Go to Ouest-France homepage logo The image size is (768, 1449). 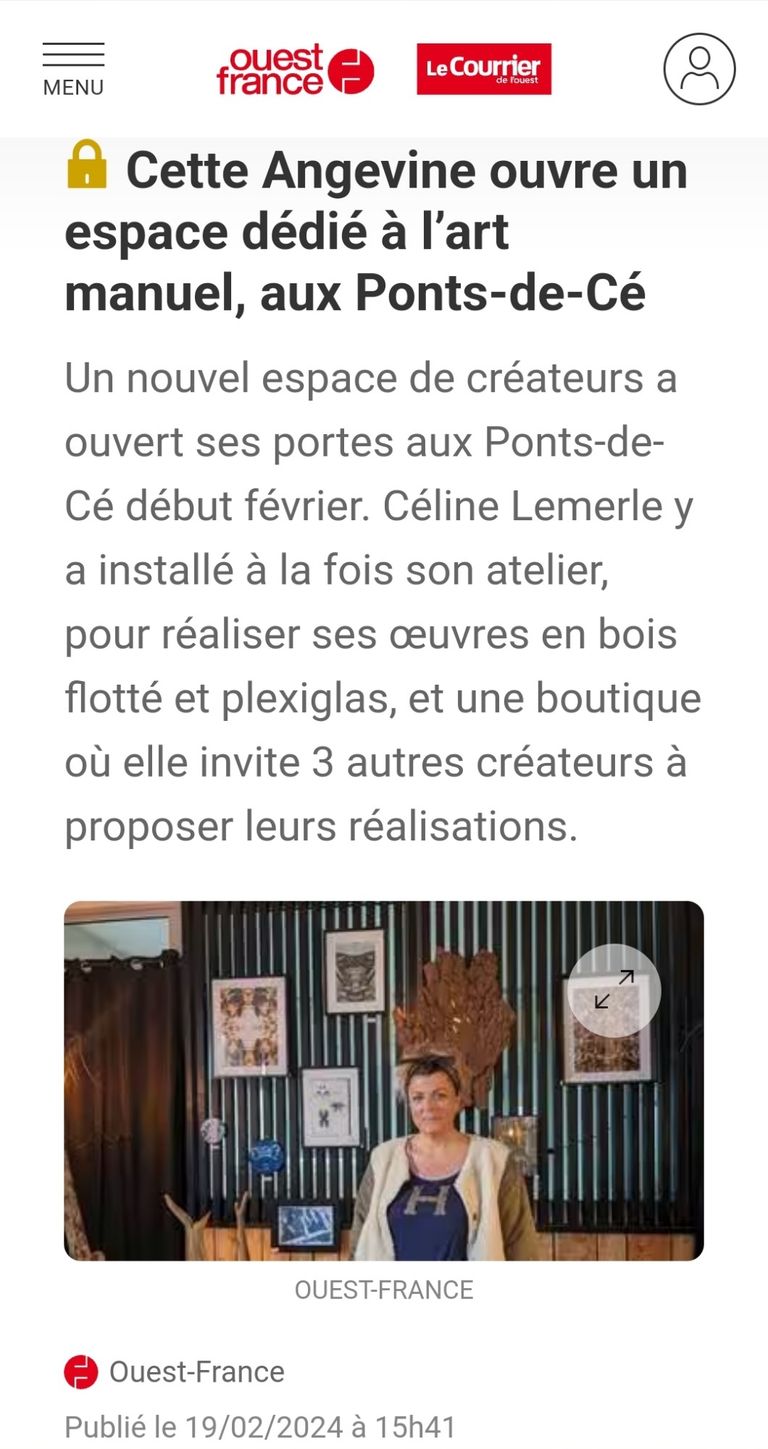coord(295,69)
